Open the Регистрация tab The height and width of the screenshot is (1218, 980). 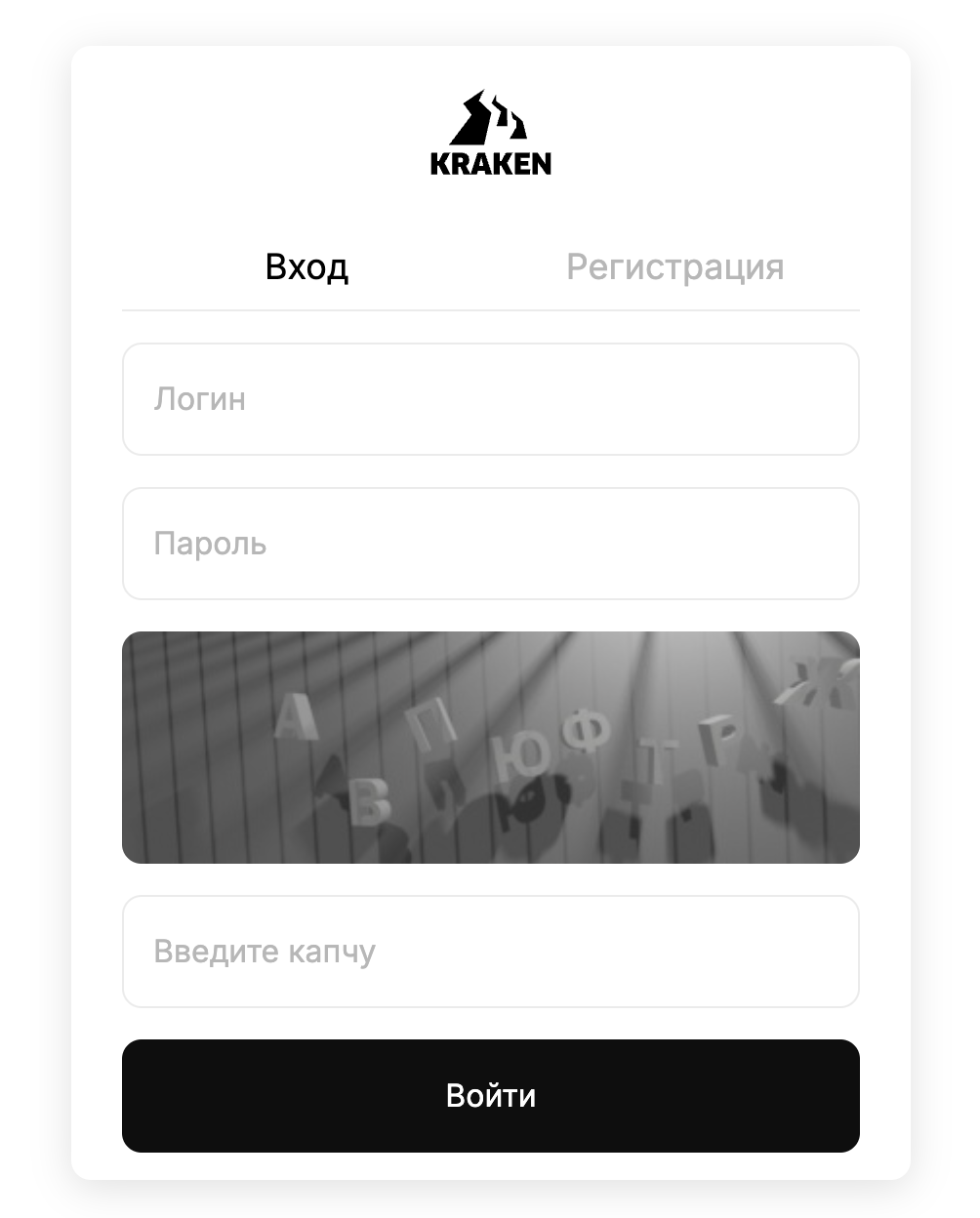[x=674, y=266]
